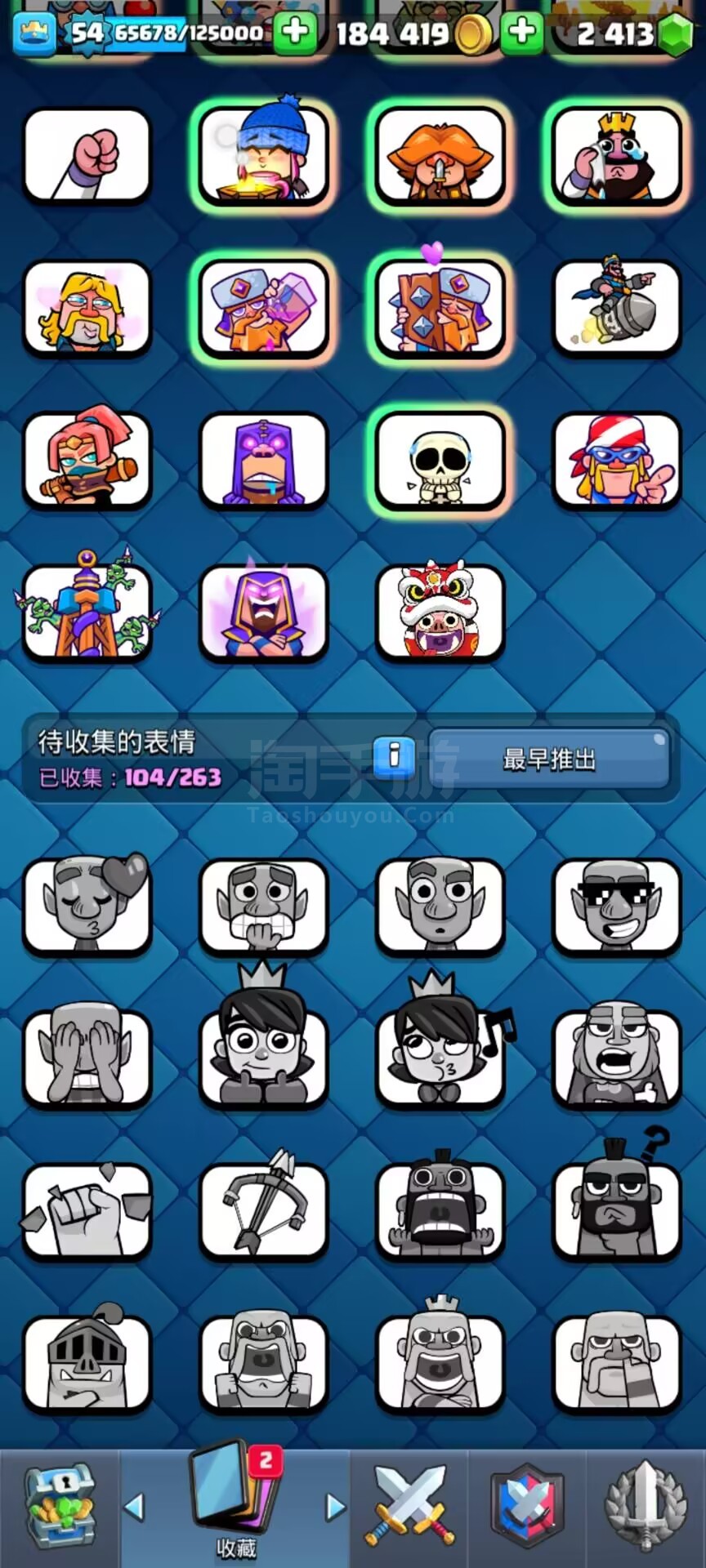This screenshot has height=1568, width=706.
Task: Open the locked crossbow emote
Action: point(264,1209)
